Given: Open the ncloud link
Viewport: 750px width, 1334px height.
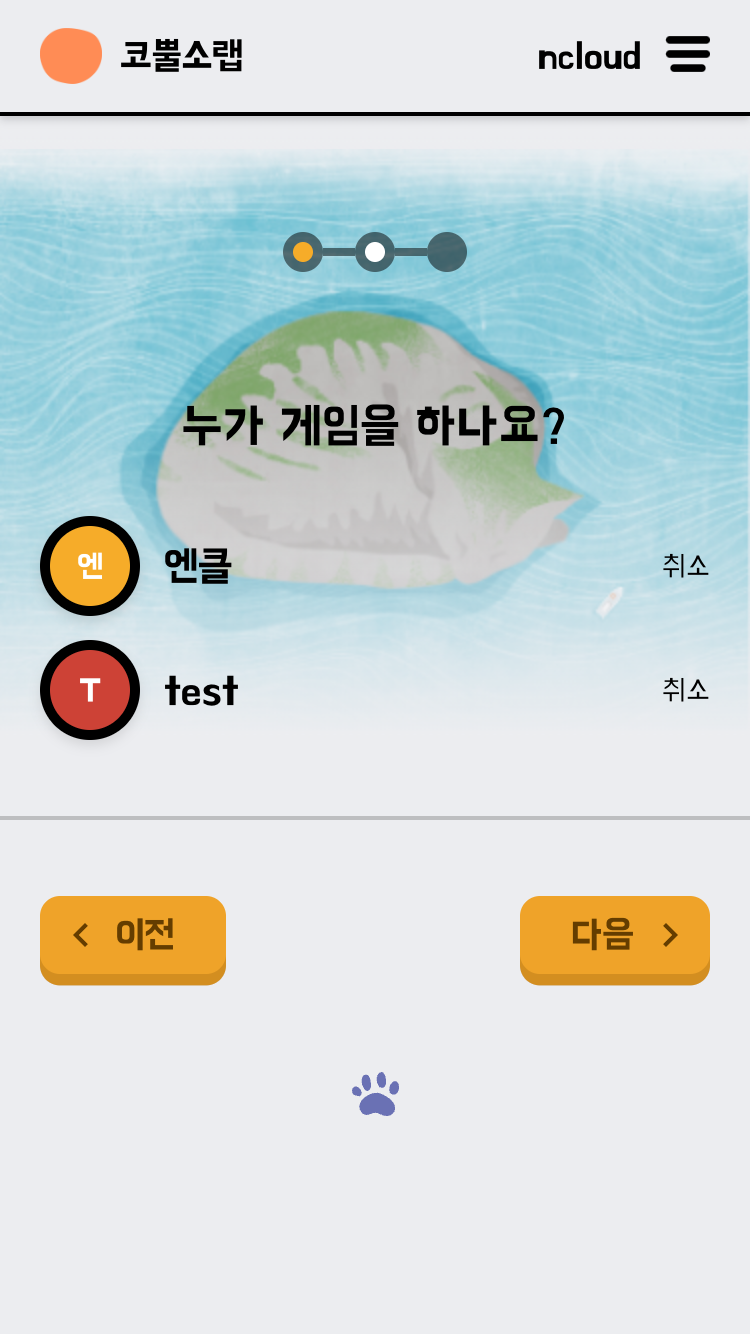Looking at the screenshot, I should pos(589,57).
